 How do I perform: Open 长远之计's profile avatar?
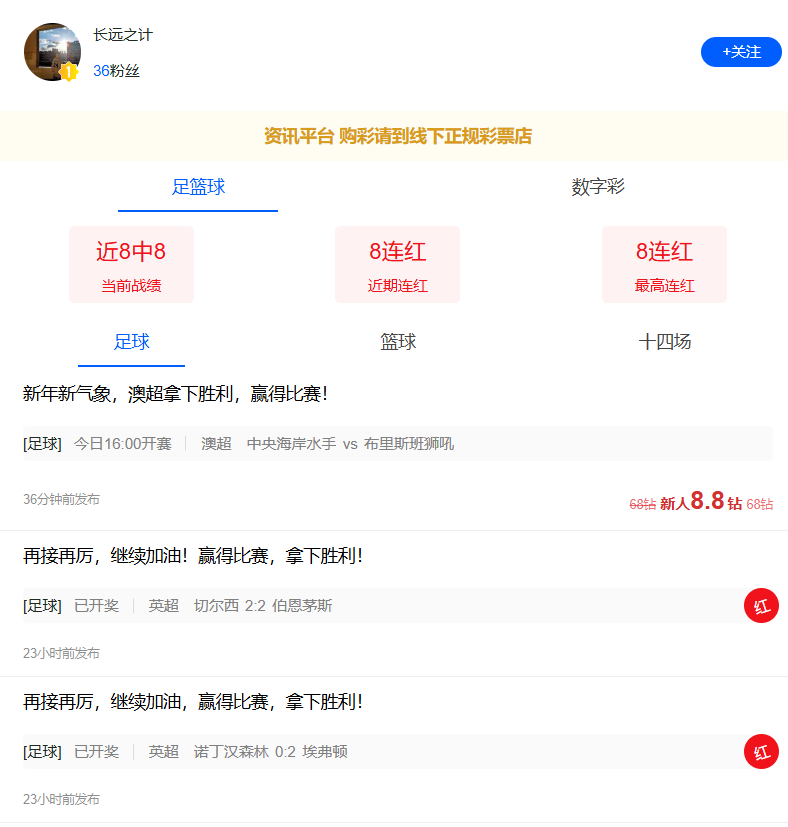[52, 52]
